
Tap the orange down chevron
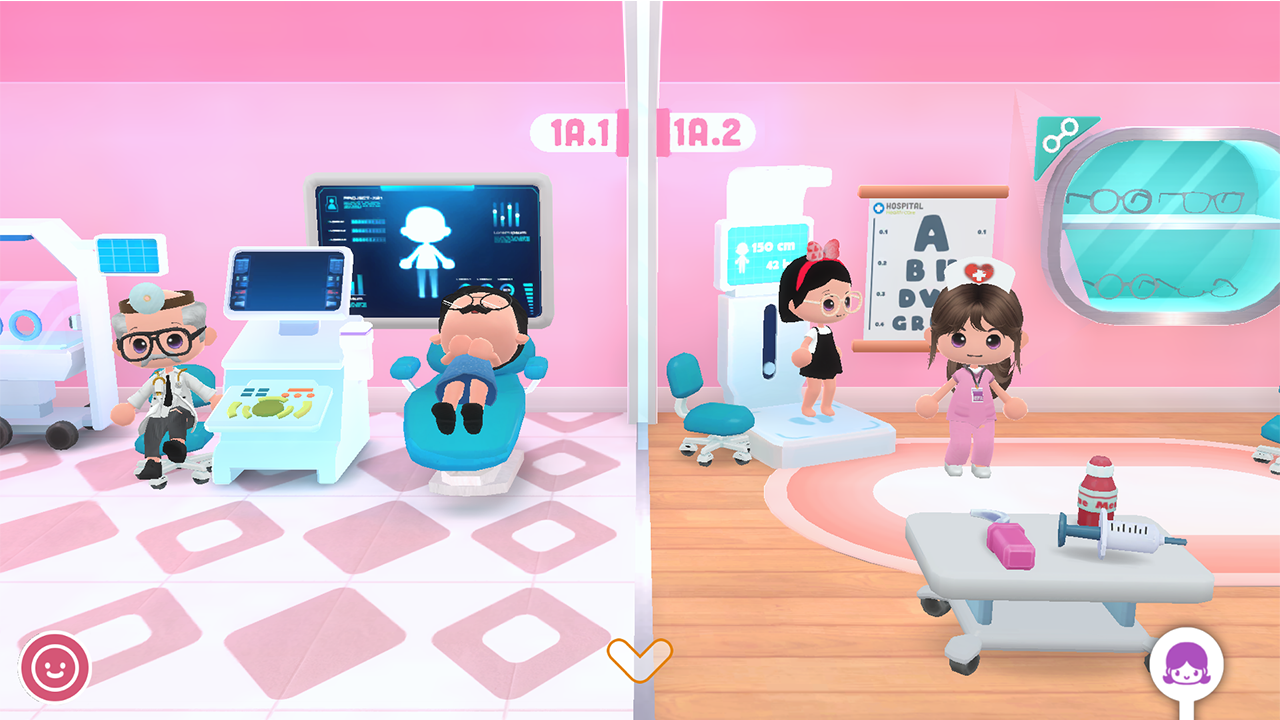click(x=639, y=658)
